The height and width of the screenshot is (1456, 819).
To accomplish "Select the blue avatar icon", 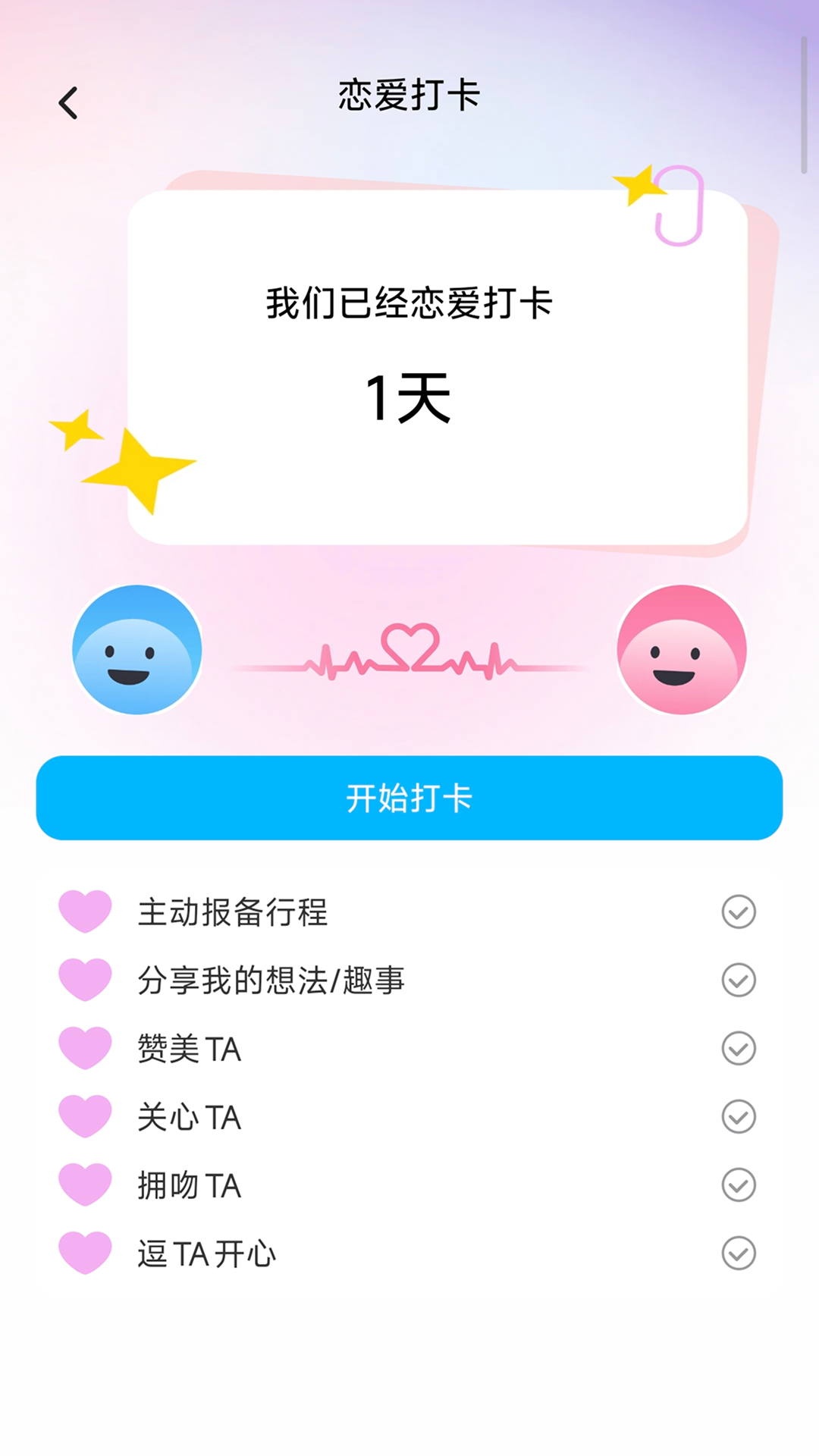I will 136,651.
